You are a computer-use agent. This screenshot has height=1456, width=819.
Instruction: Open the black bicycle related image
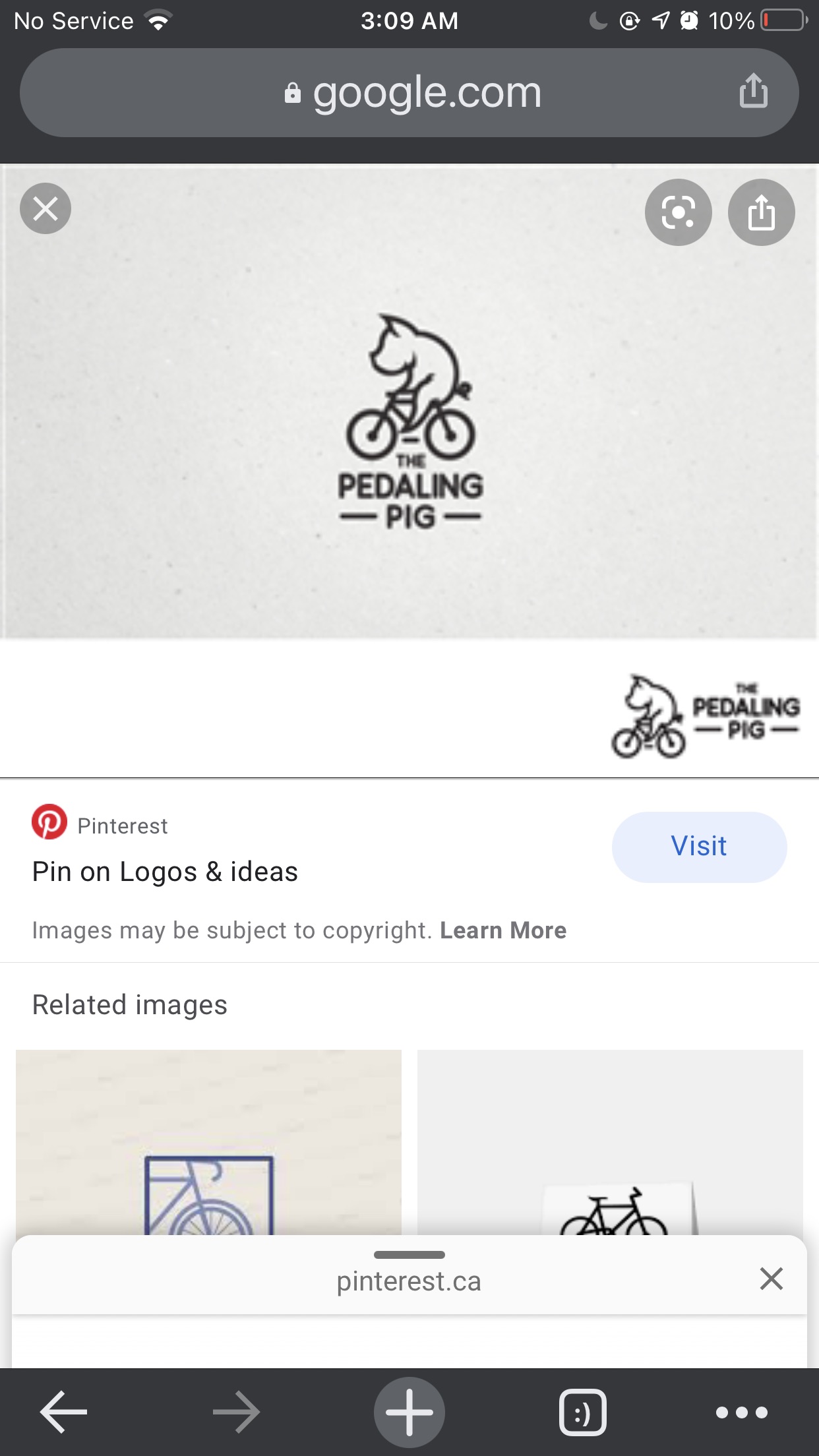tap(610, 1142)
